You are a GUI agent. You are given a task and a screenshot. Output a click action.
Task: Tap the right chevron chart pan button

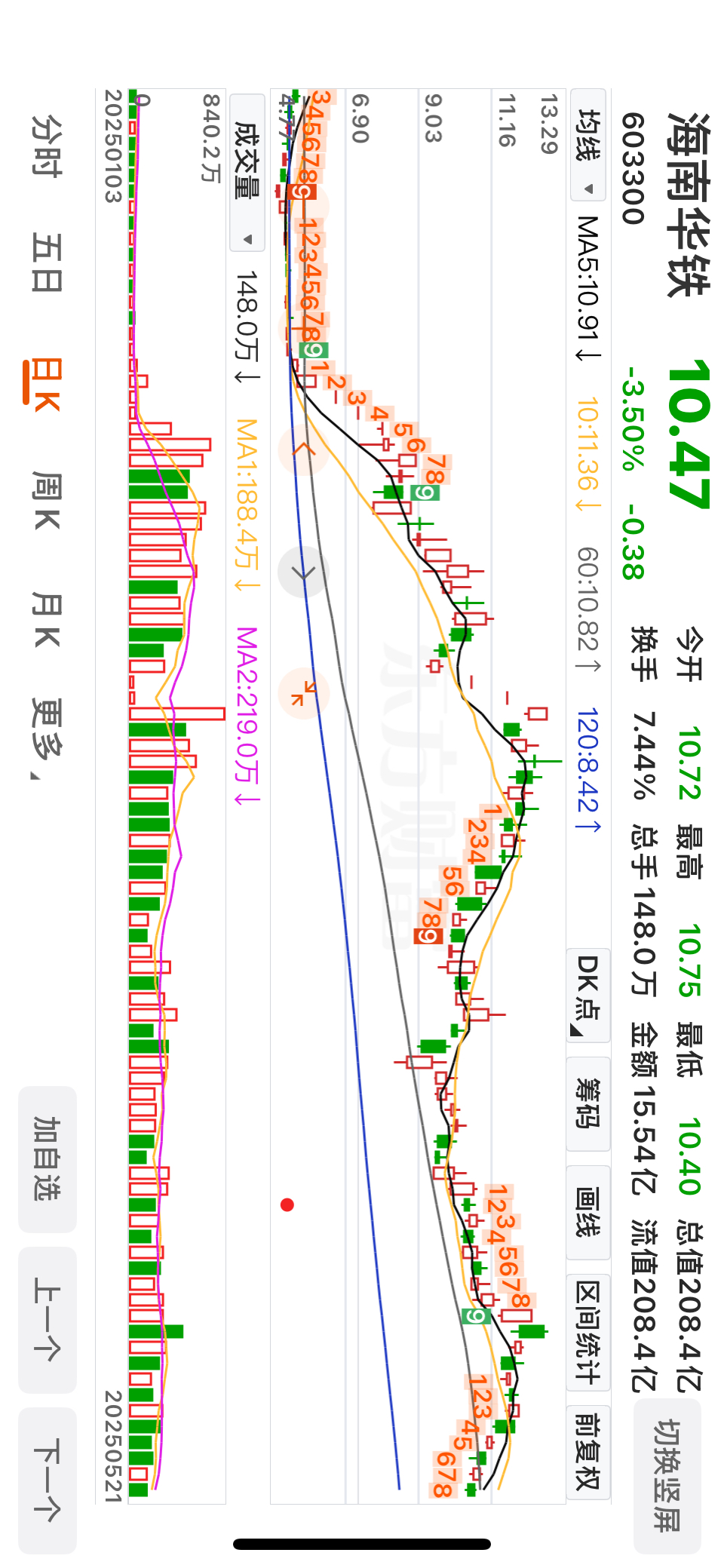[304, 572]
